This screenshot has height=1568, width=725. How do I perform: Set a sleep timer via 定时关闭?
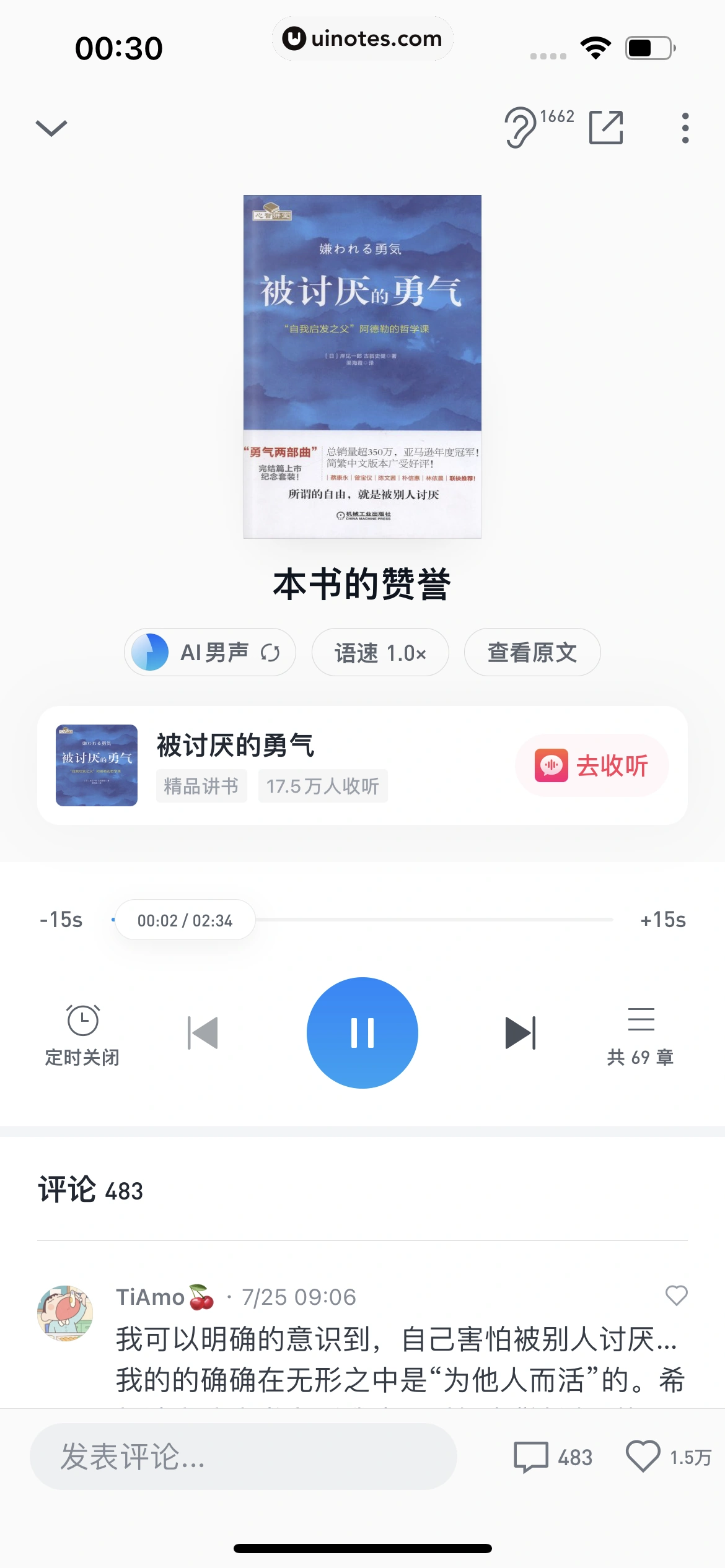(x=82, y=1032)
